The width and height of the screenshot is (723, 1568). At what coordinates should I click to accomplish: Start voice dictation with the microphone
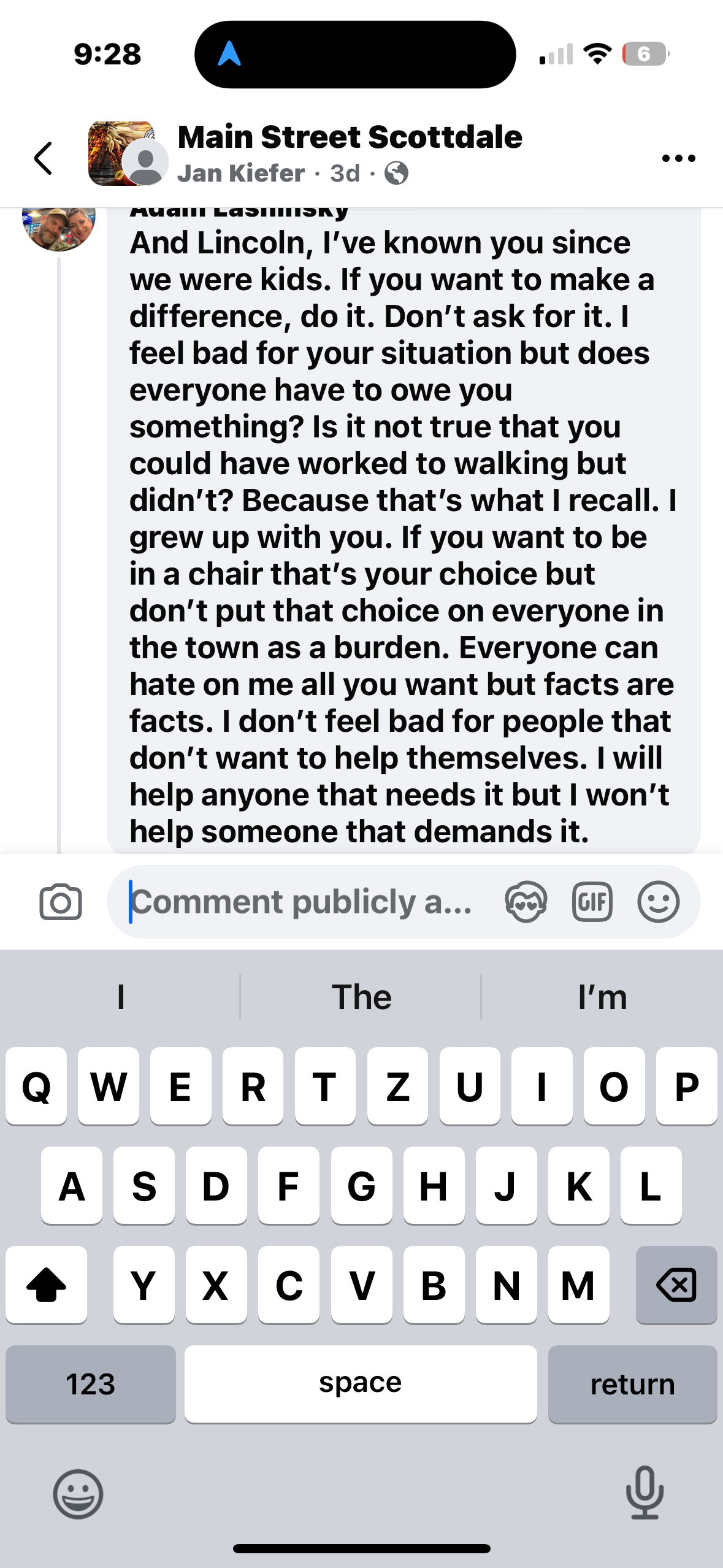[645, 1493]
